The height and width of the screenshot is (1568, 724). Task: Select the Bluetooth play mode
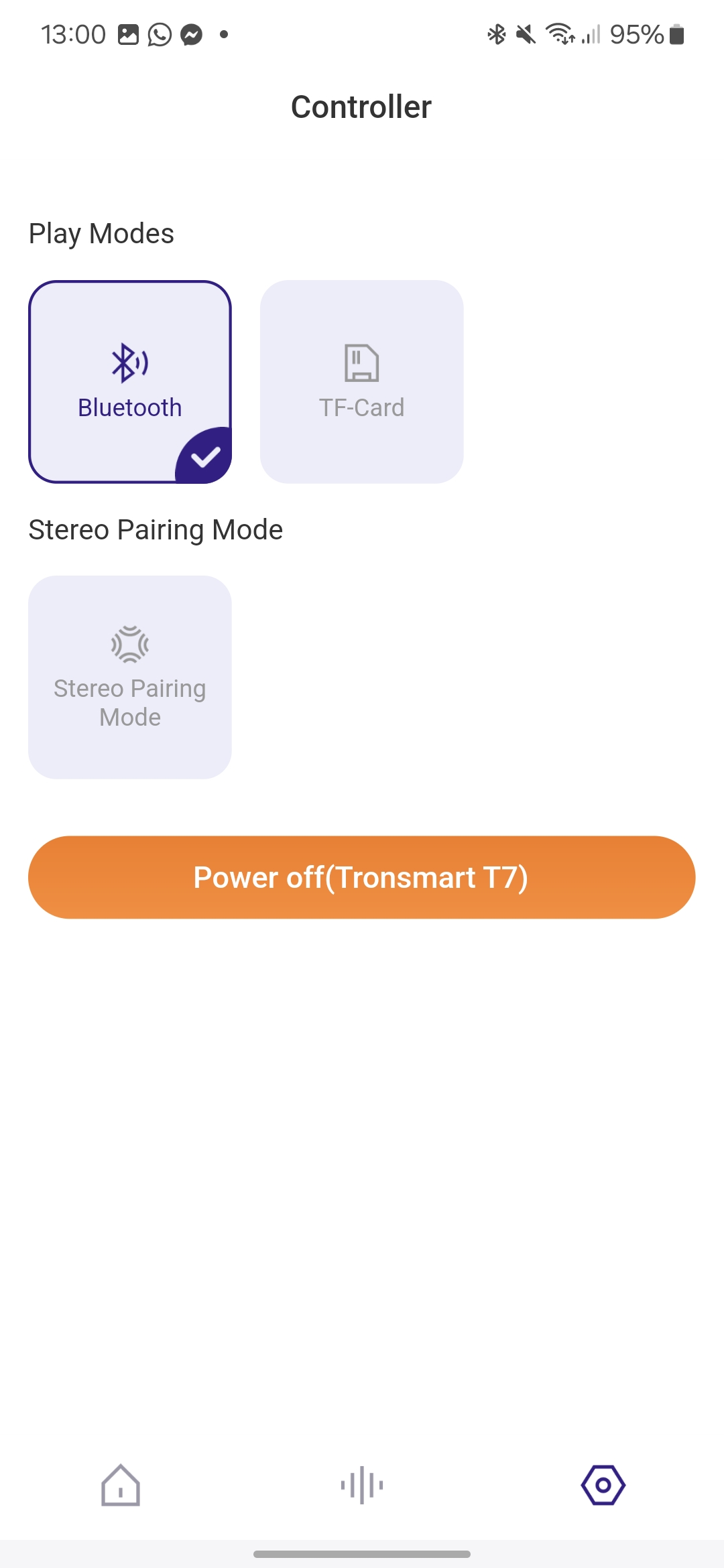point(130,382)
